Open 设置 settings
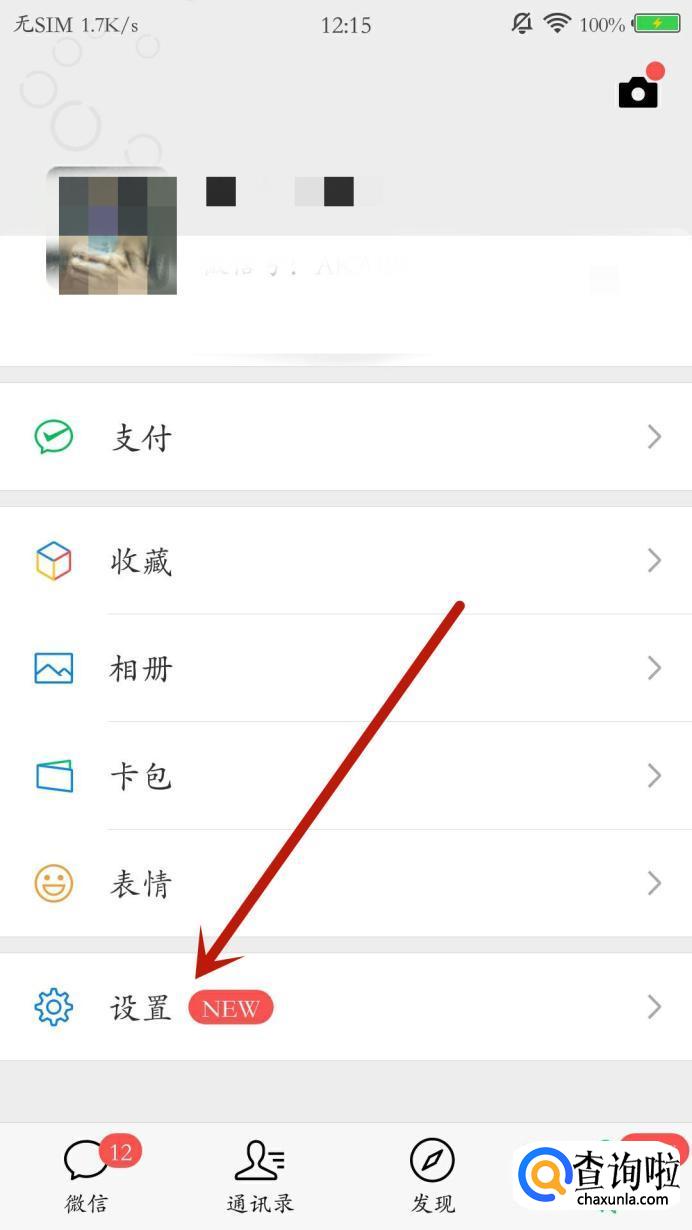Viewport: 692px width, 1230px height. (345, 1007)
